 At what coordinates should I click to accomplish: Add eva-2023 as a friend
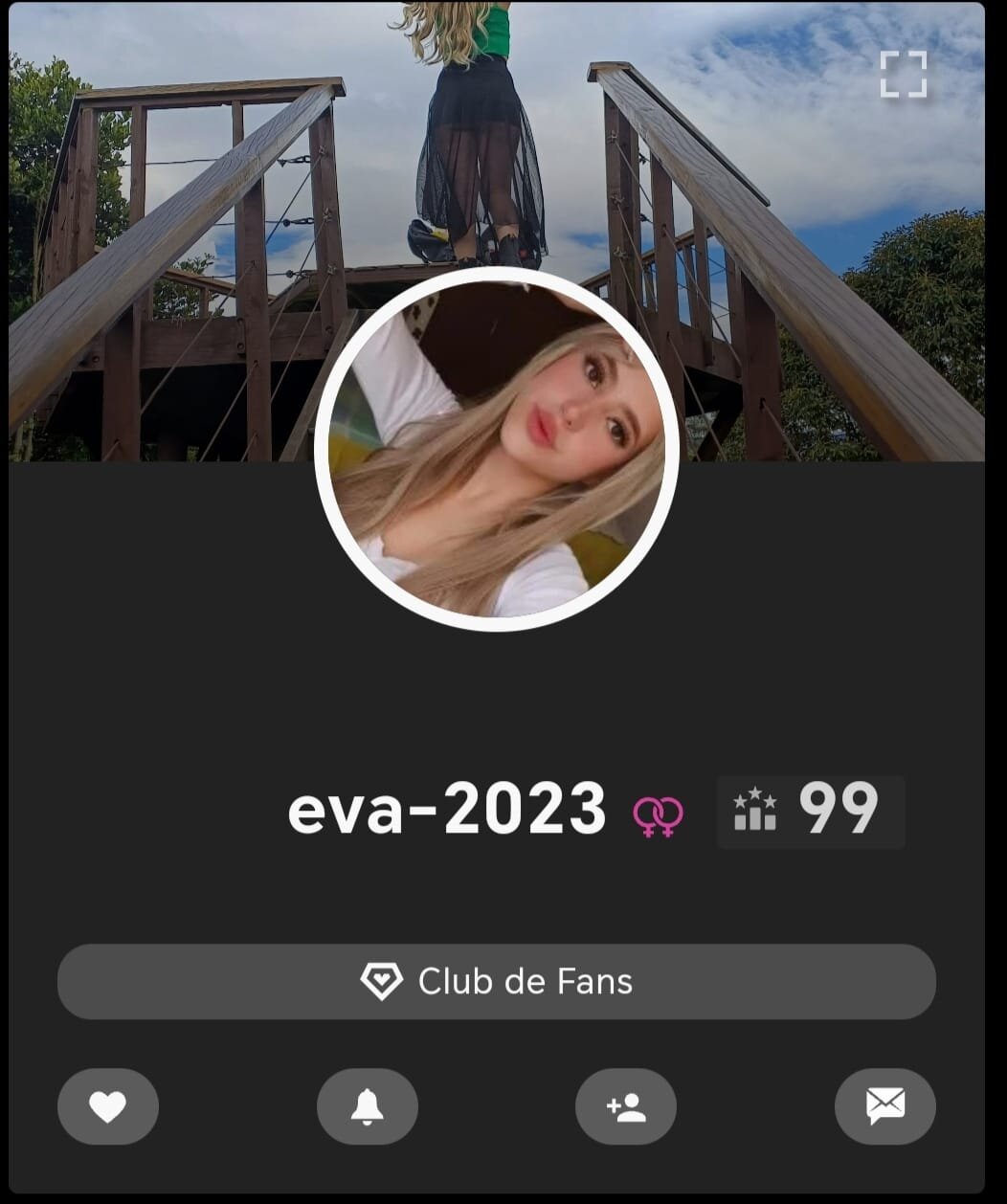coord(626,1106)
